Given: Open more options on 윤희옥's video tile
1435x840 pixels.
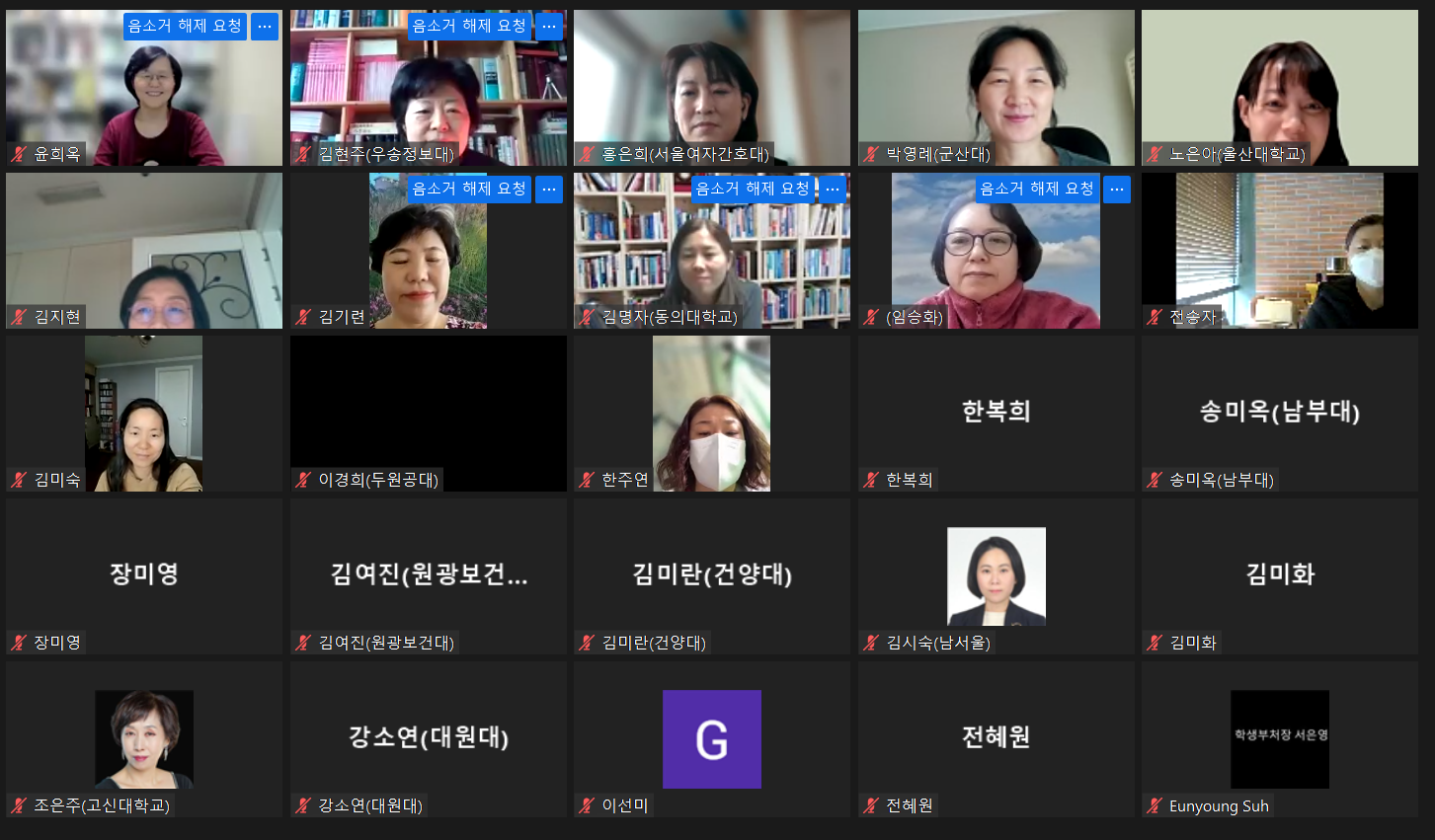Looking at the screenshot, I should pyautogui.click(x=265, y=27).
